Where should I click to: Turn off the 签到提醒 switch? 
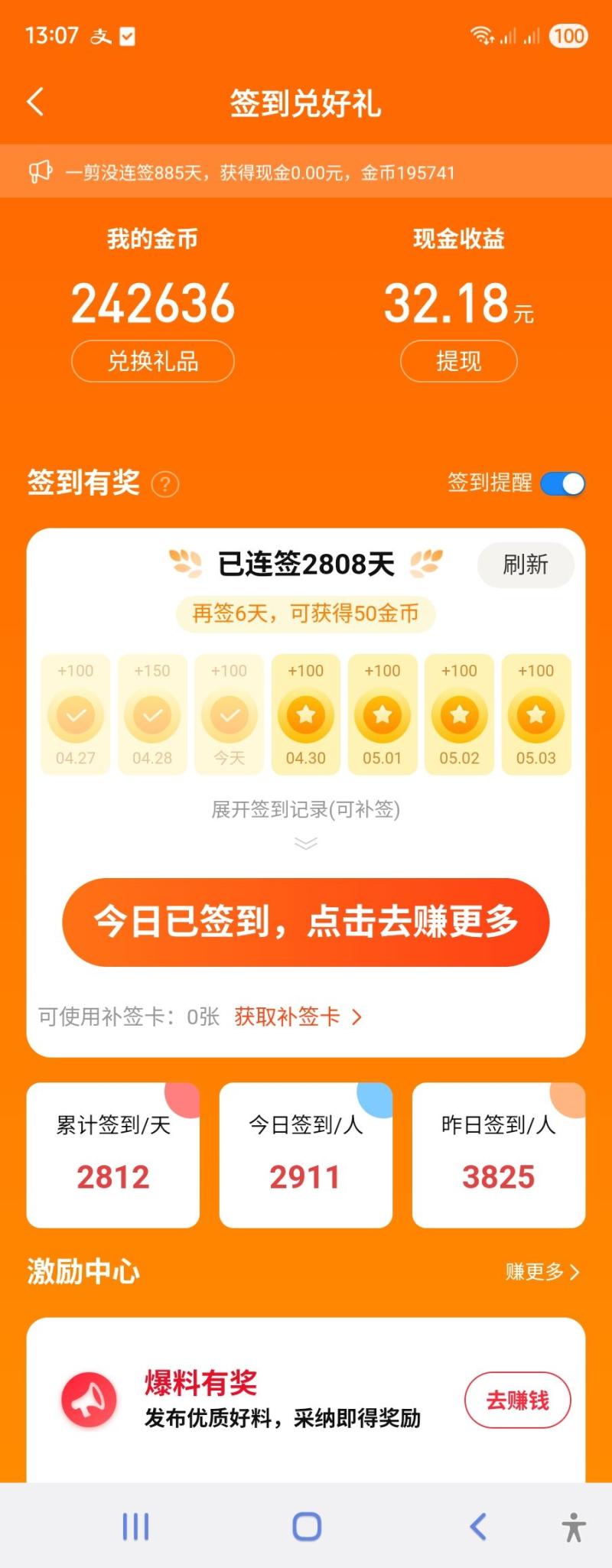(562, 483)
